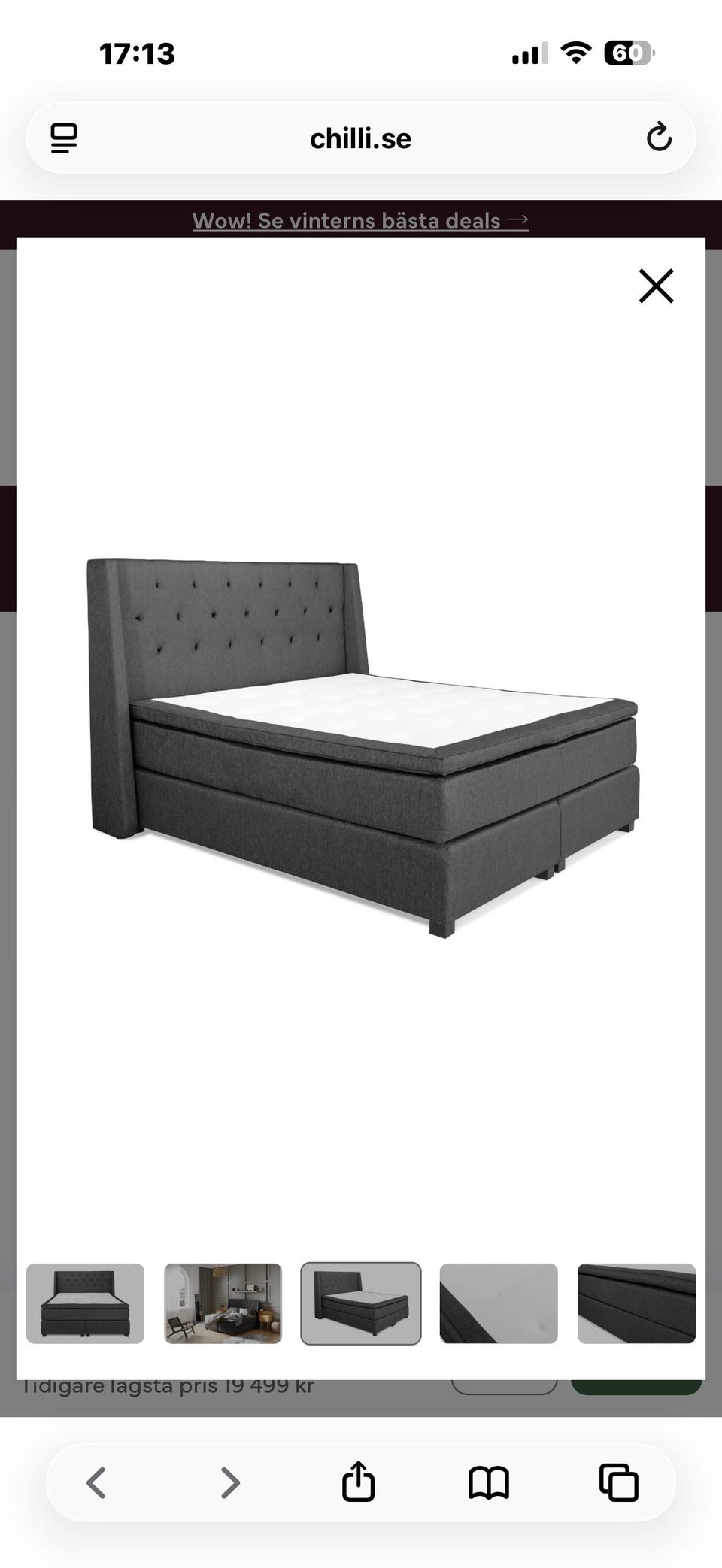Open the page reader menu in the address bar
This screenshot has height=1568, width=722.
click(64, 138)
